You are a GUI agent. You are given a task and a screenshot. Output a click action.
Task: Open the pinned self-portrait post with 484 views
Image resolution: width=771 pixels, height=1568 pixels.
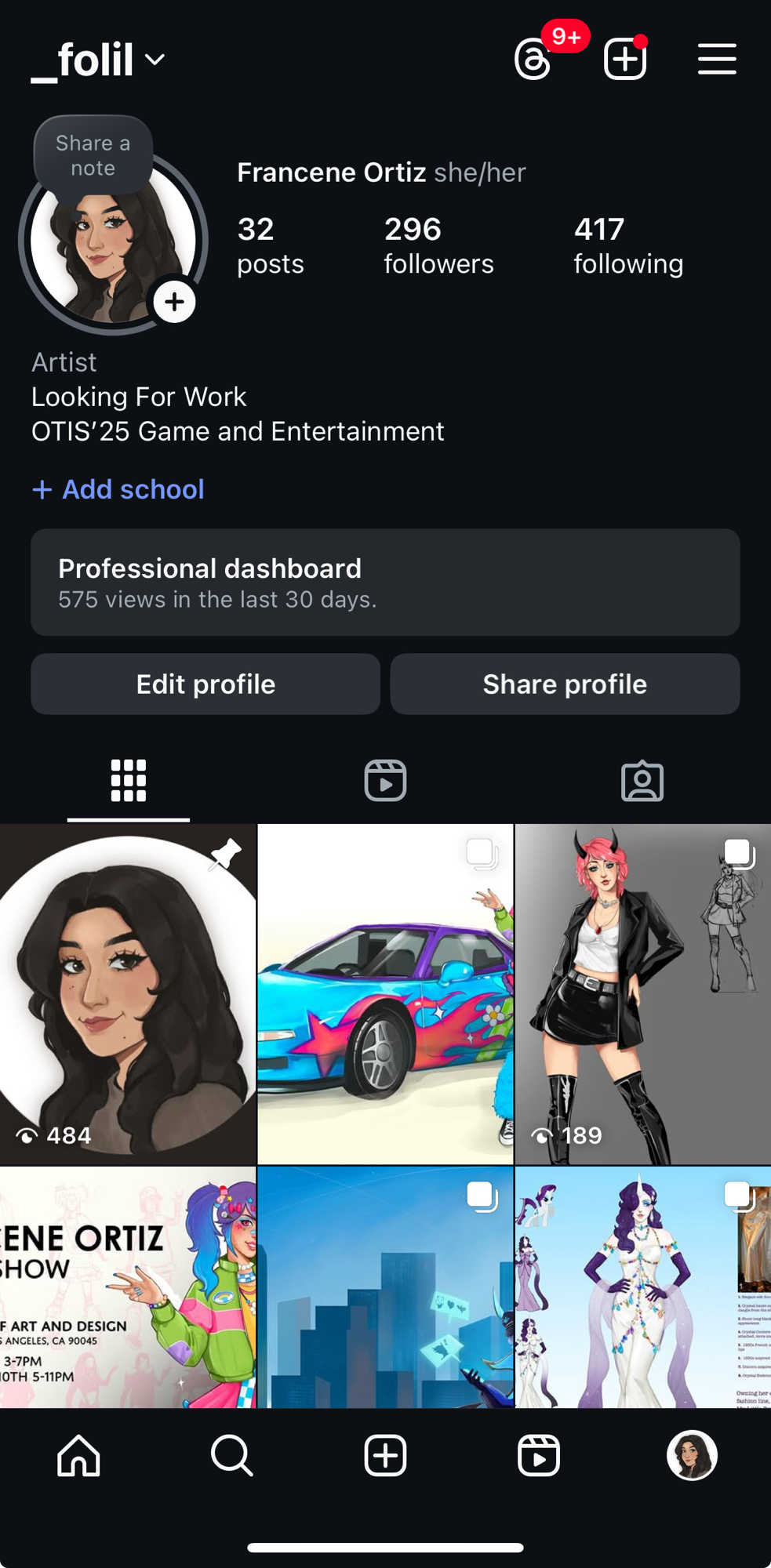(x=128, y=994)
